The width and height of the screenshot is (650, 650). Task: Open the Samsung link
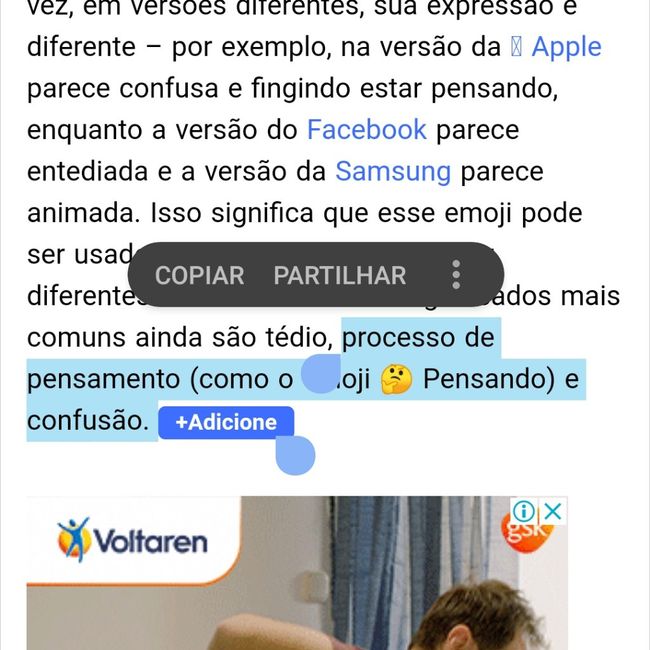393,171
